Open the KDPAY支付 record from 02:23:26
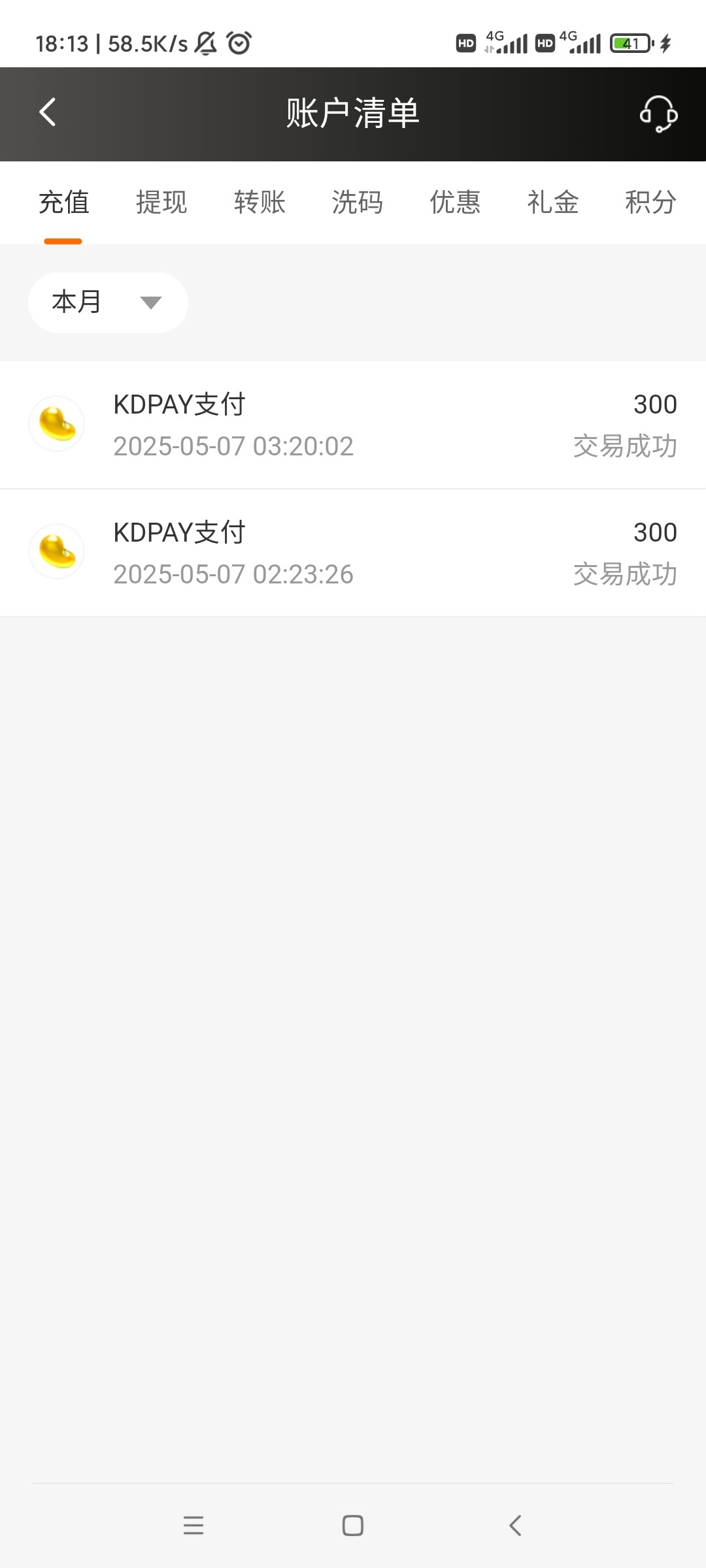706x1568 pixels. pos(353,553)
